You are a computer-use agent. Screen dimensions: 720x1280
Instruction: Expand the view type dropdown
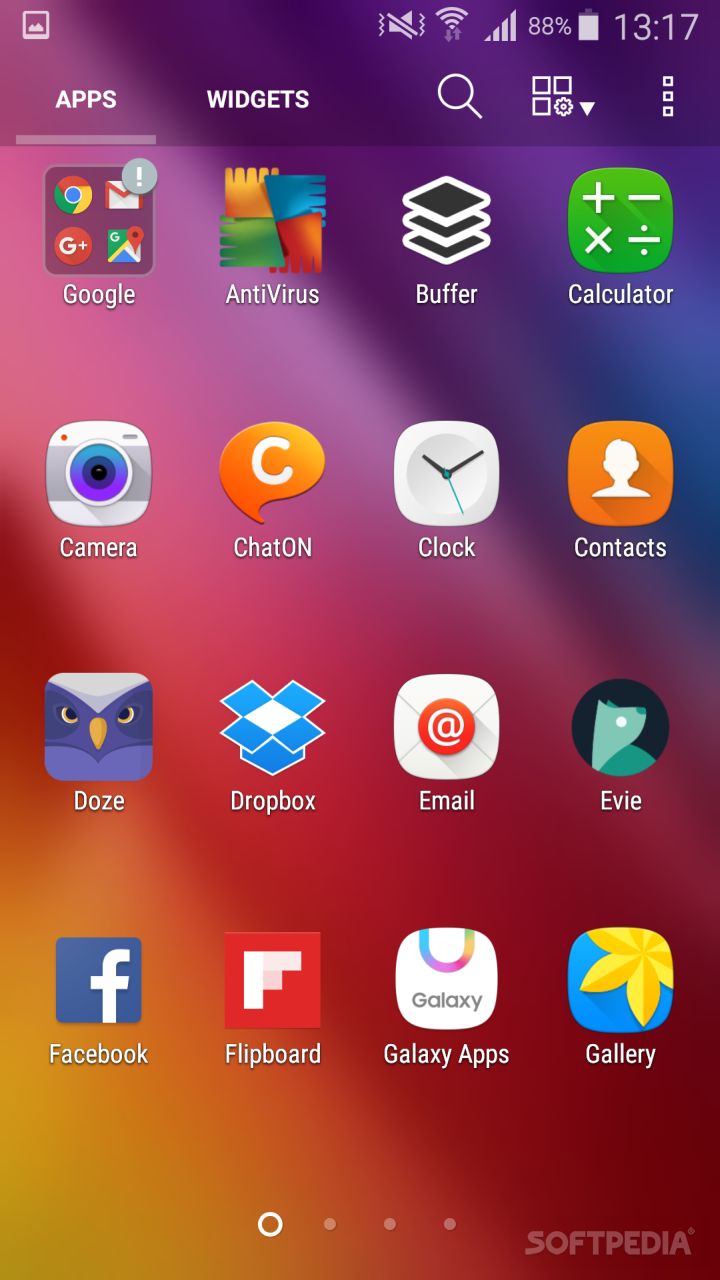pos(562,97)
